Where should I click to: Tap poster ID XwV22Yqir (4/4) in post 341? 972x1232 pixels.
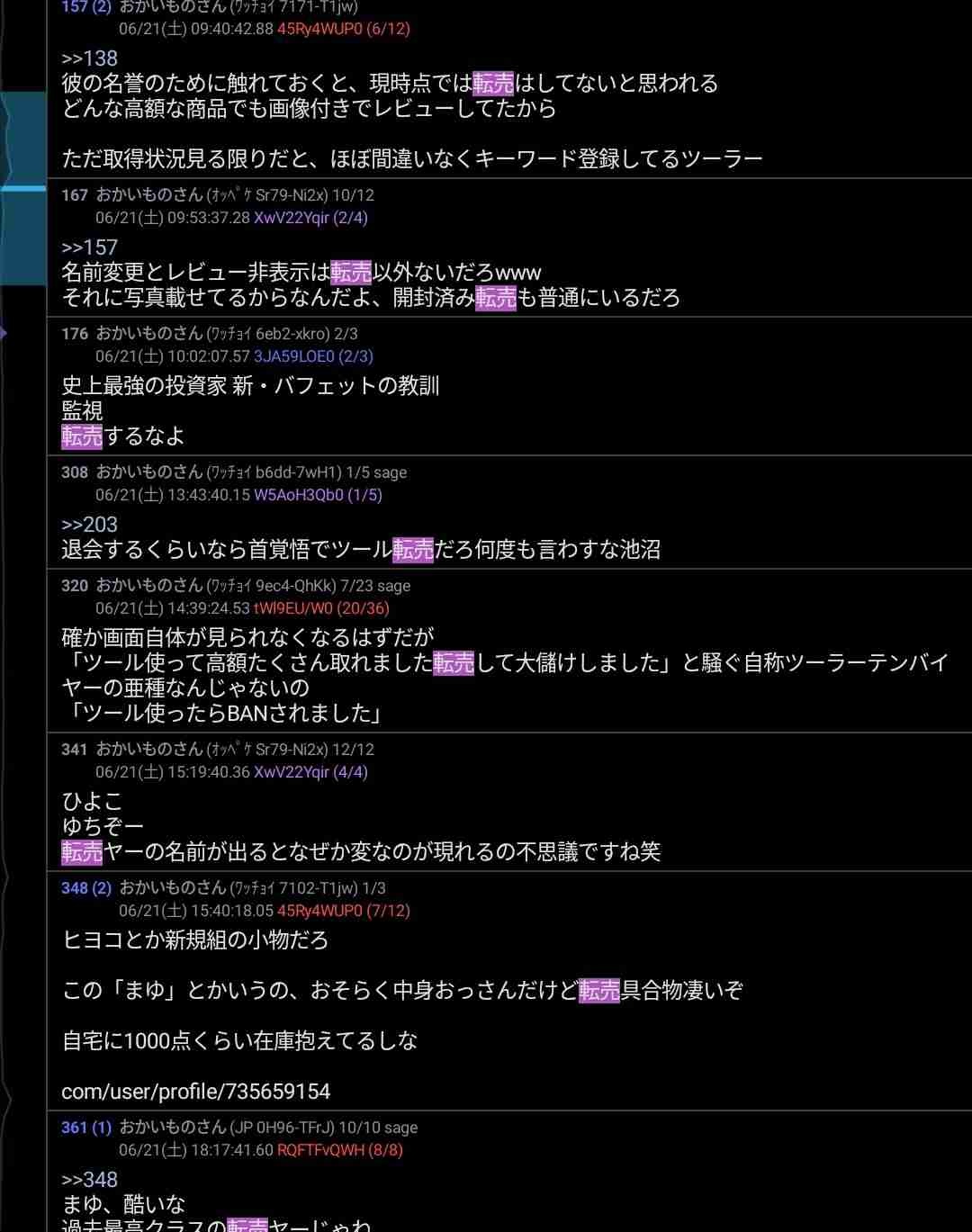310,772
